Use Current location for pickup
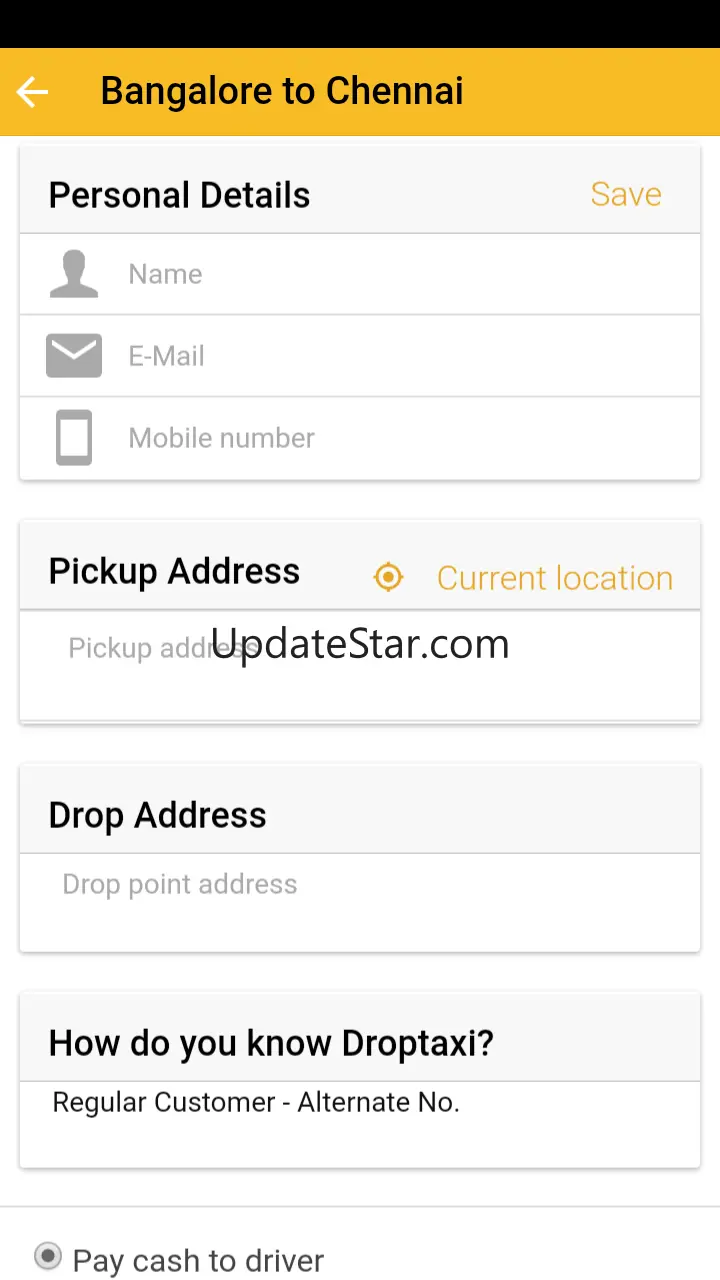The width and height of the screenshot is (720, 1280). point(522,577)
